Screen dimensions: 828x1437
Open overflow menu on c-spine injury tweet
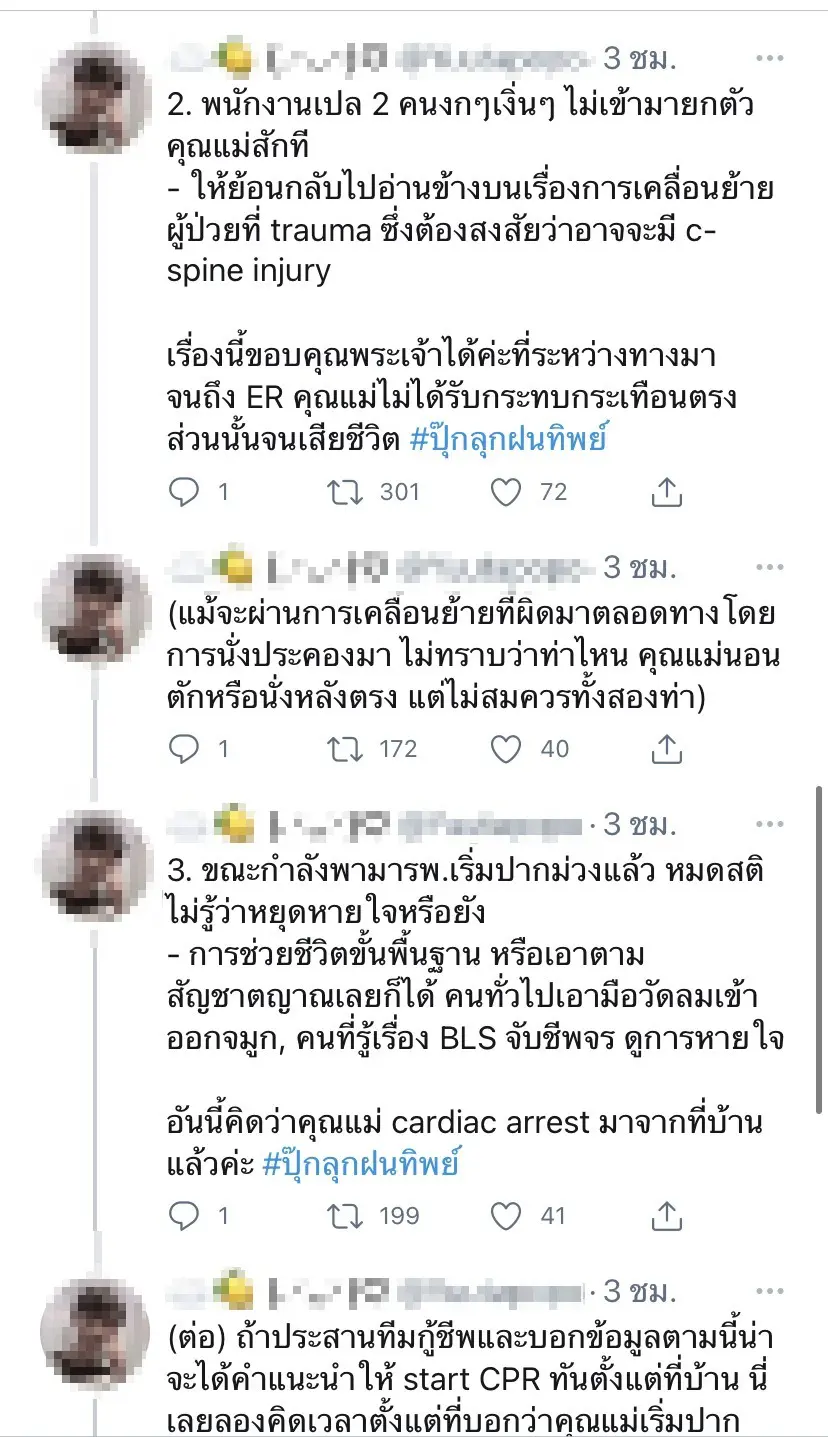click(x=770, y=59)
